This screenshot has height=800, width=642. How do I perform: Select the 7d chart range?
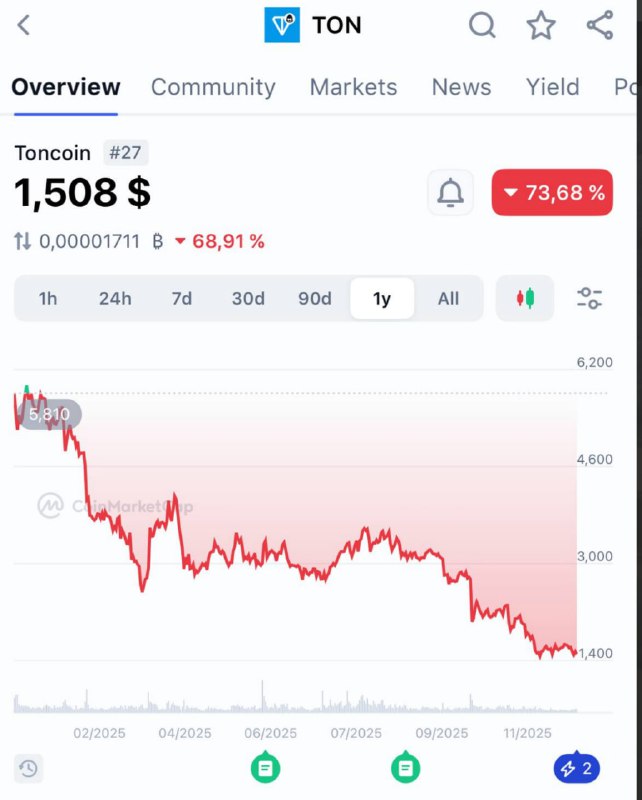pyautogui.click(x=181, y=298)
